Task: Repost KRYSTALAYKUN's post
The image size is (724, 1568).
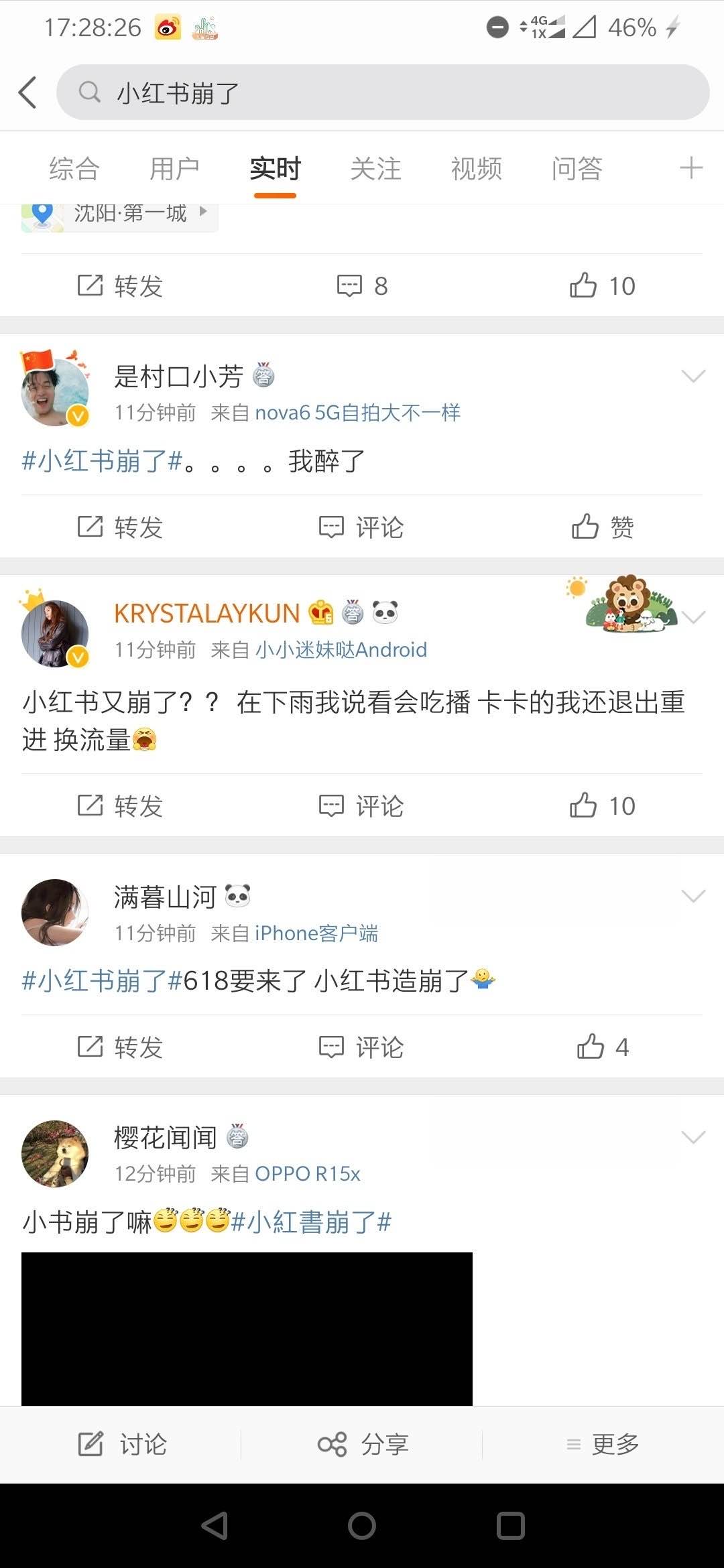Action: pyautogui.click(x=121, y=806)
